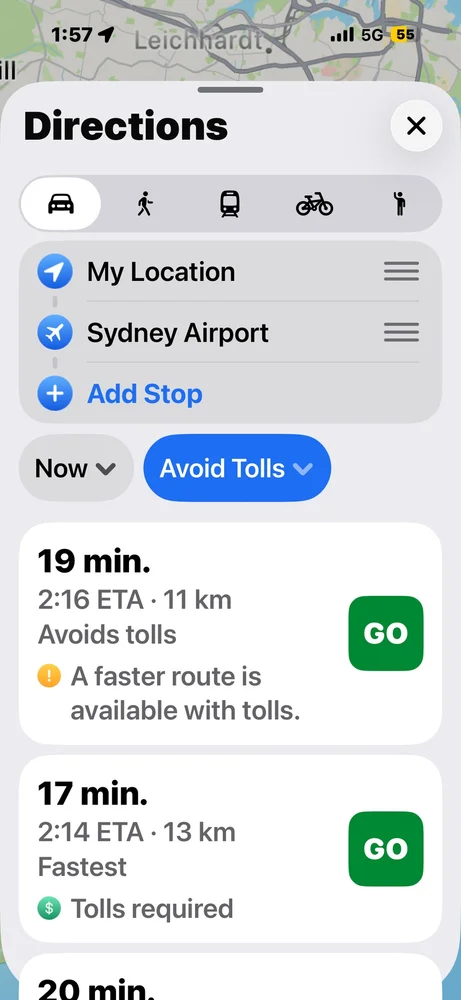Start the 17 min. fastest route
The image size is (461, 1000).
click(x=386, y=849)
